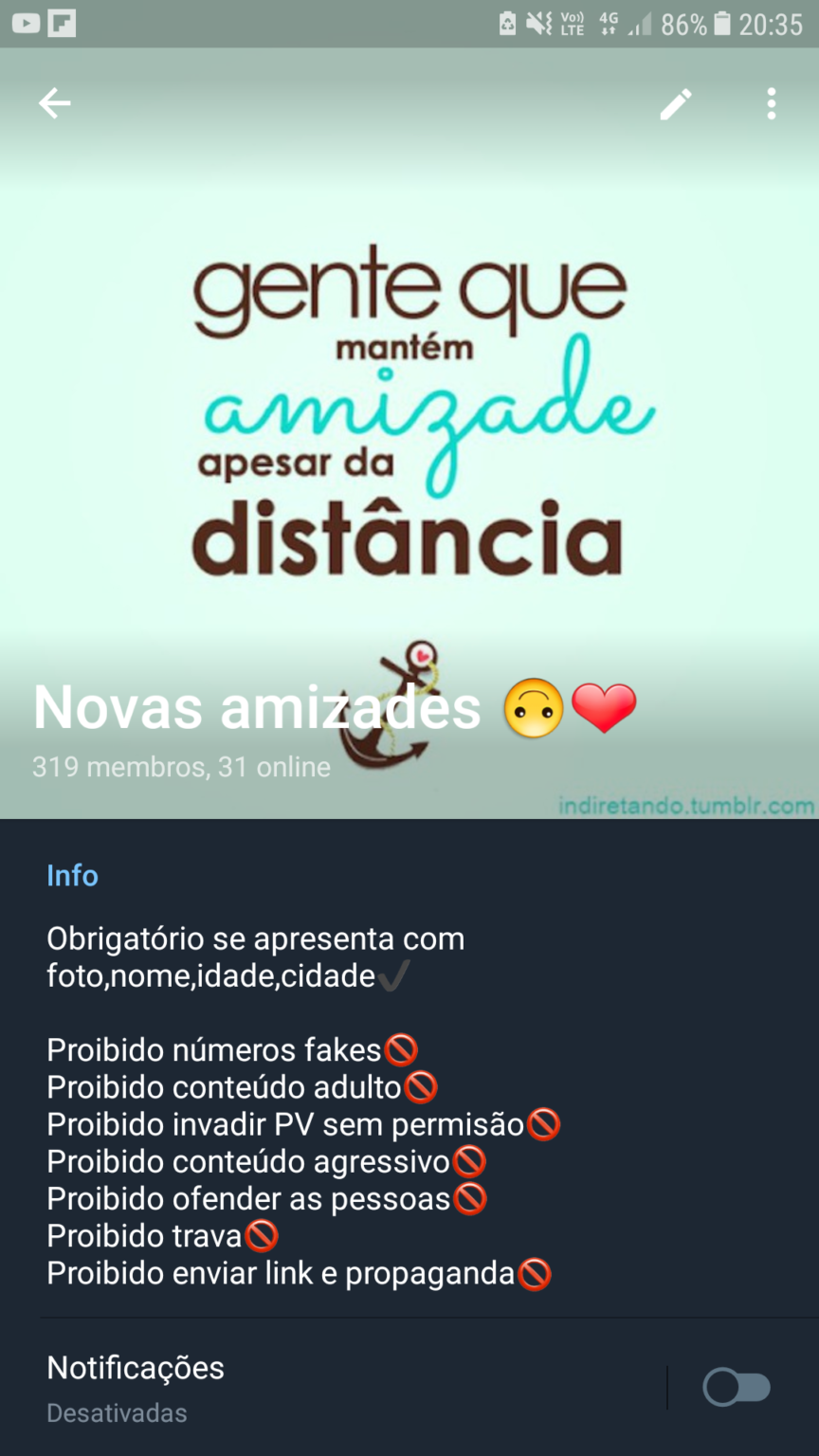Open the three-dot overflow menu
This screenshot has width=819, height=1456.
(x=772, y=103)
